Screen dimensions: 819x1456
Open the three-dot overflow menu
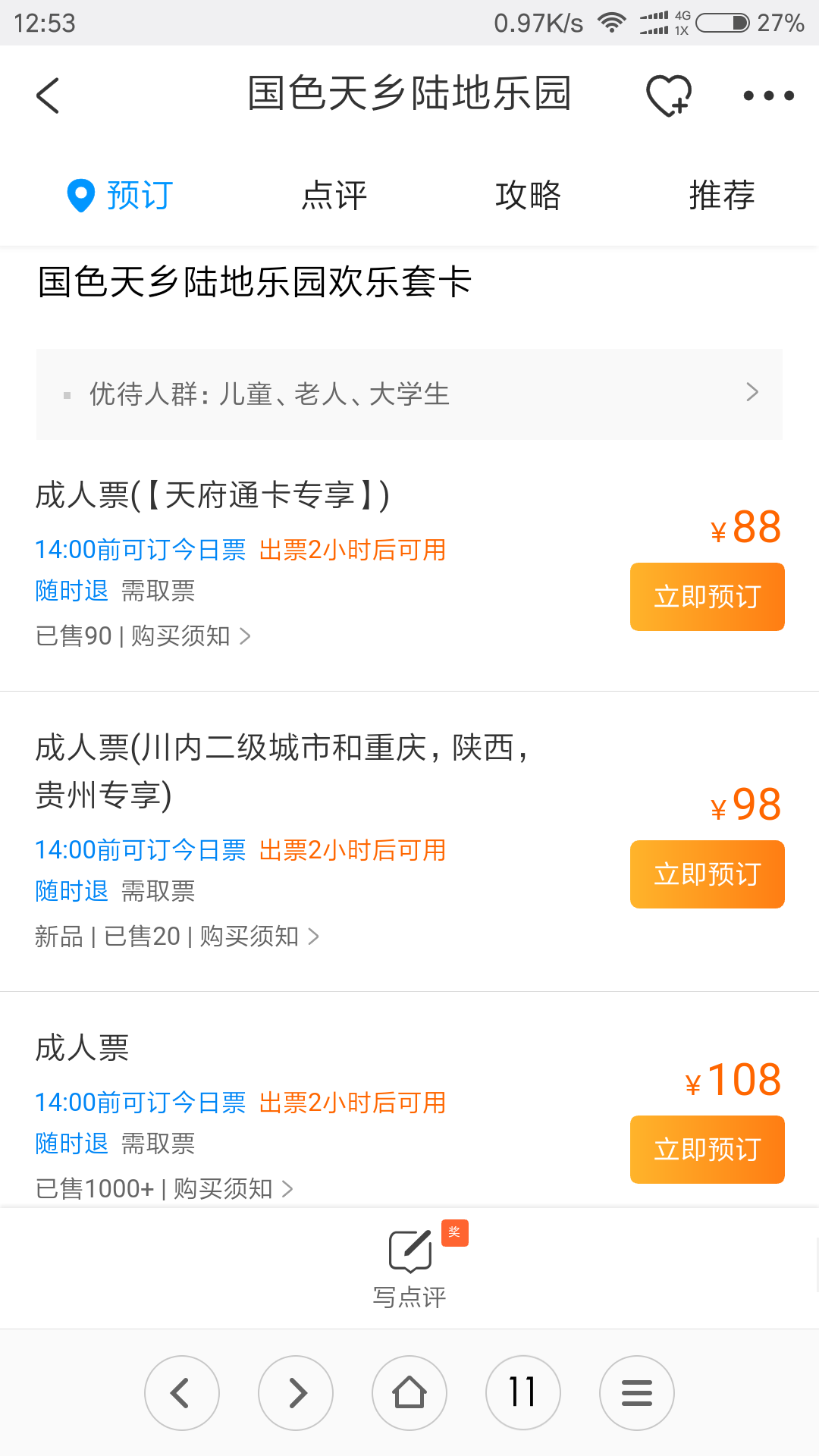click(x=768, y=96)
